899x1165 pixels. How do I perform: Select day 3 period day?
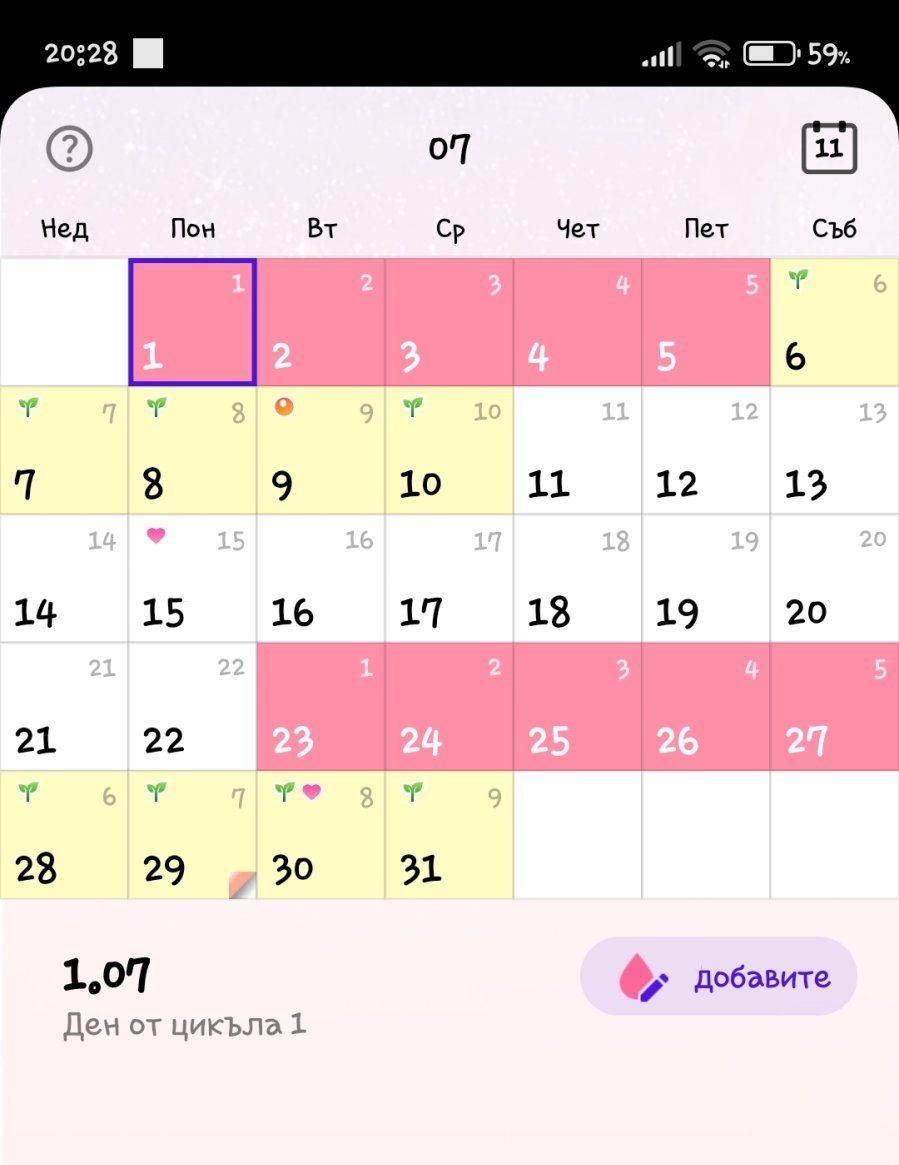[x=449, y=322]
